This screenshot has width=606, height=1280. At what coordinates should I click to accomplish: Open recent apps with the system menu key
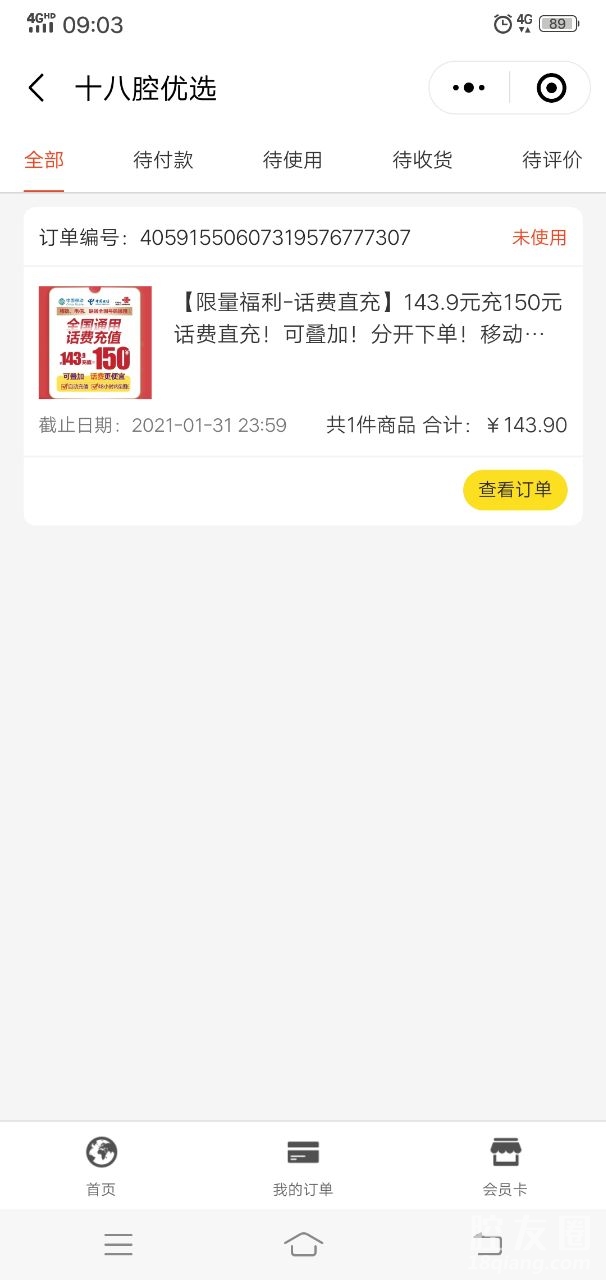coord(118,1244)
